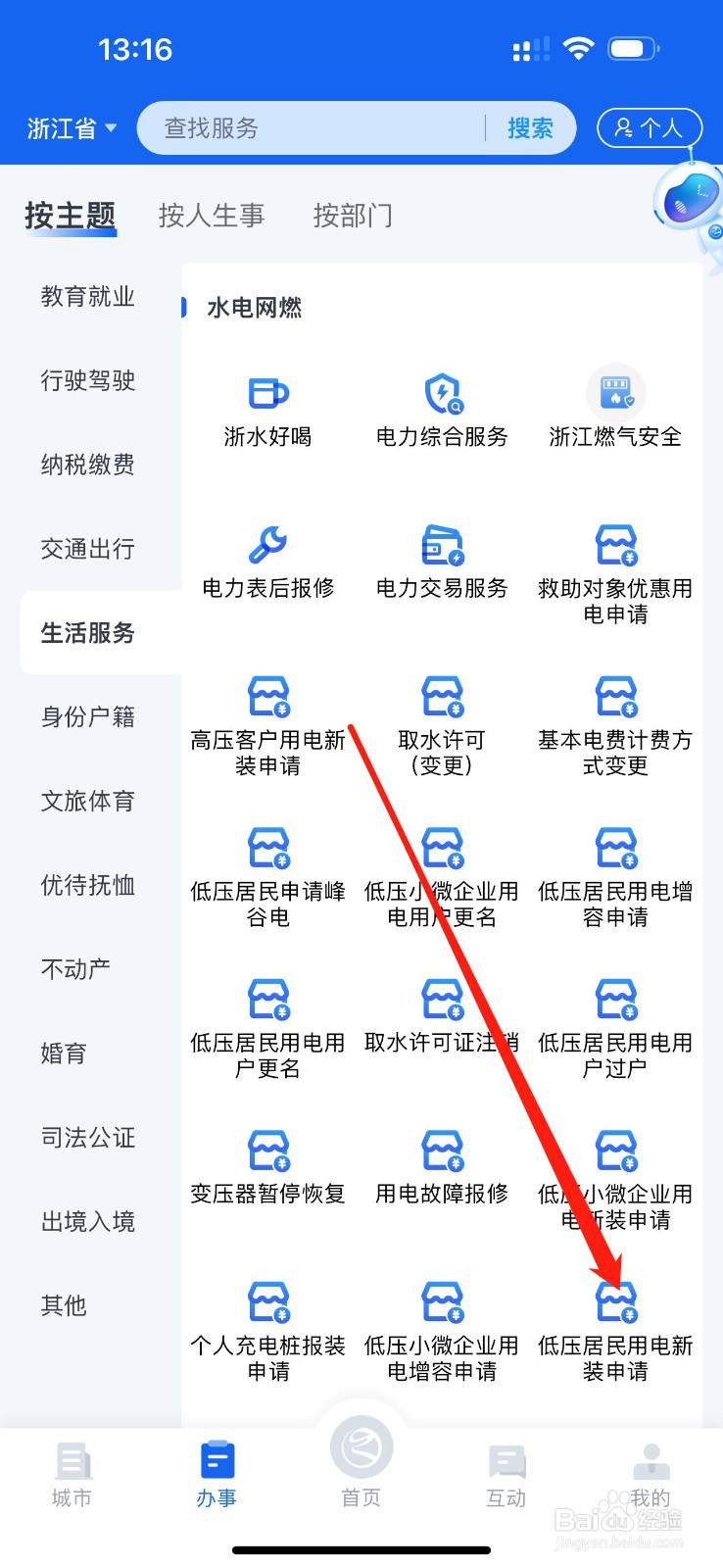Open the 互动 section in bottom bar

506,1470
